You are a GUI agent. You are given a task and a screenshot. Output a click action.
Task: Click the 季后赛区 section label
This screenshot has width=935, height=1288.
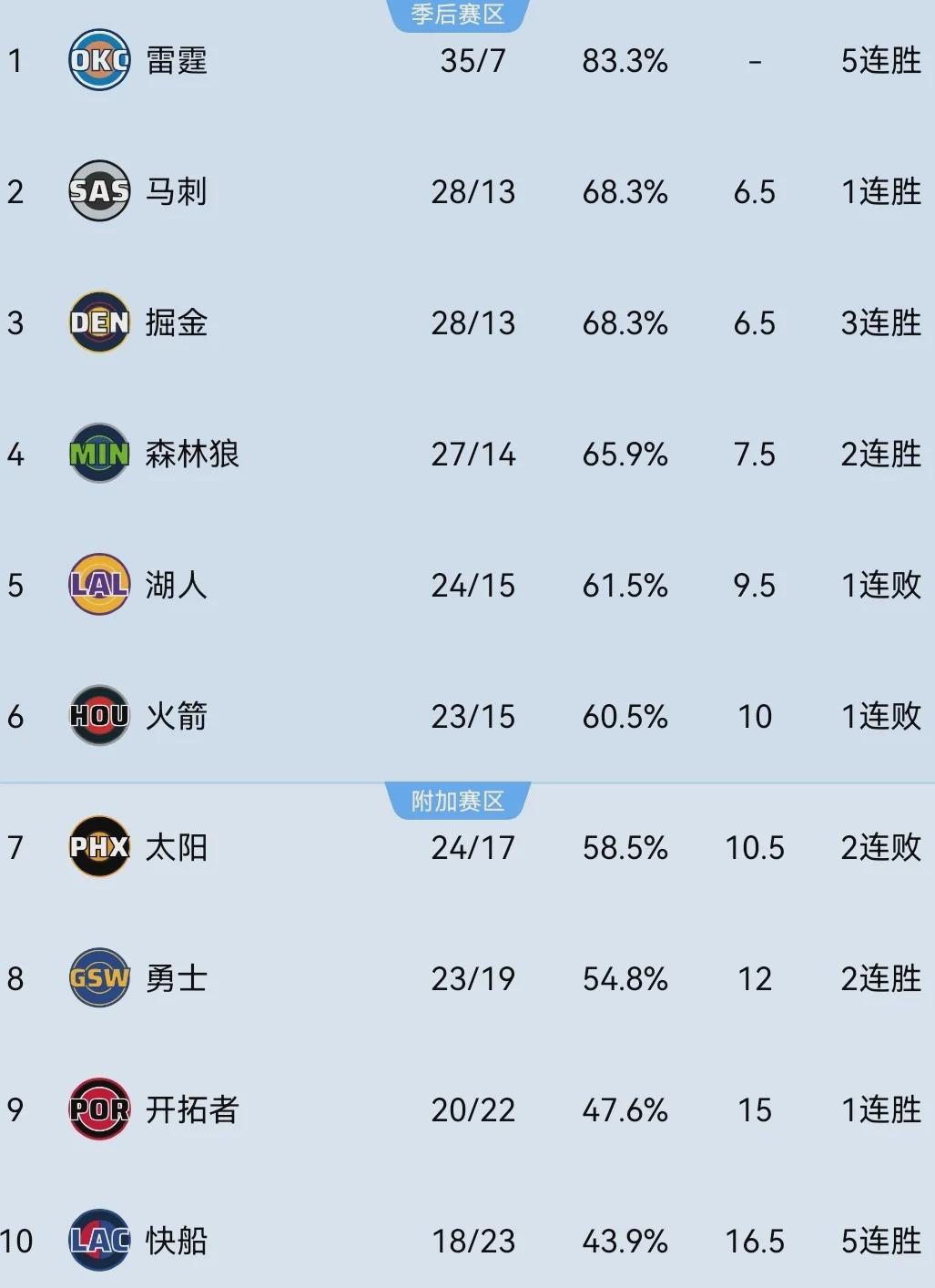[x=458, y=14]
